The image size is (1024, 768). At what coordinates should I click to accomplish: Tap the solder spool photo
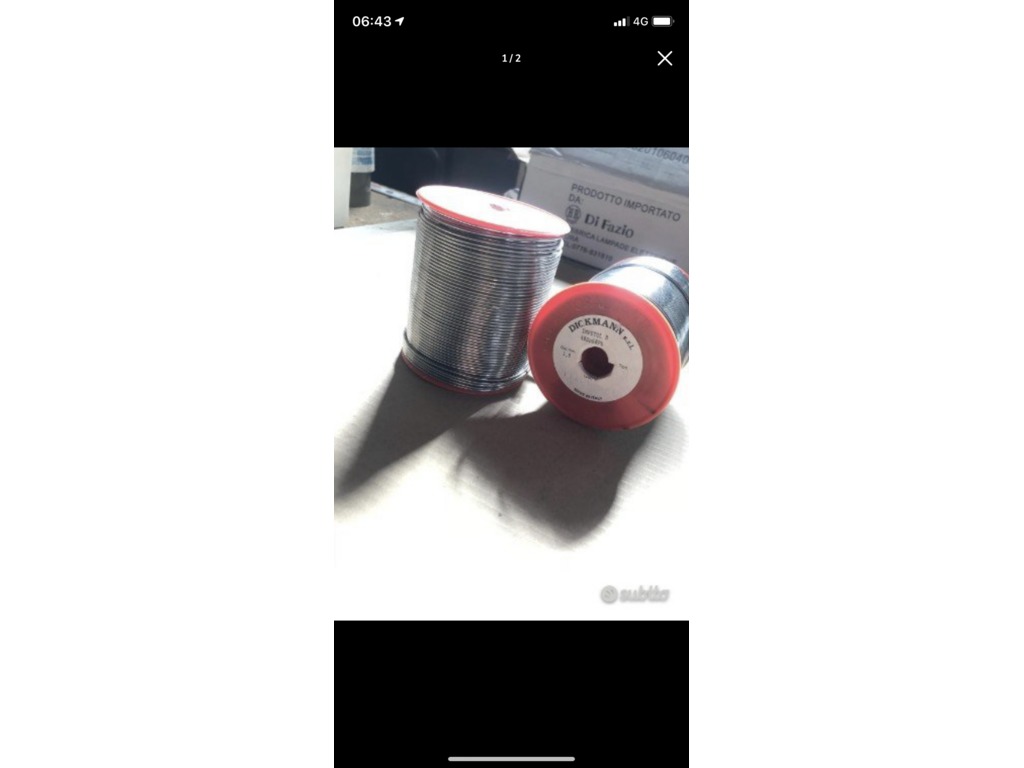pyautogui.click(x=511, y=383)
